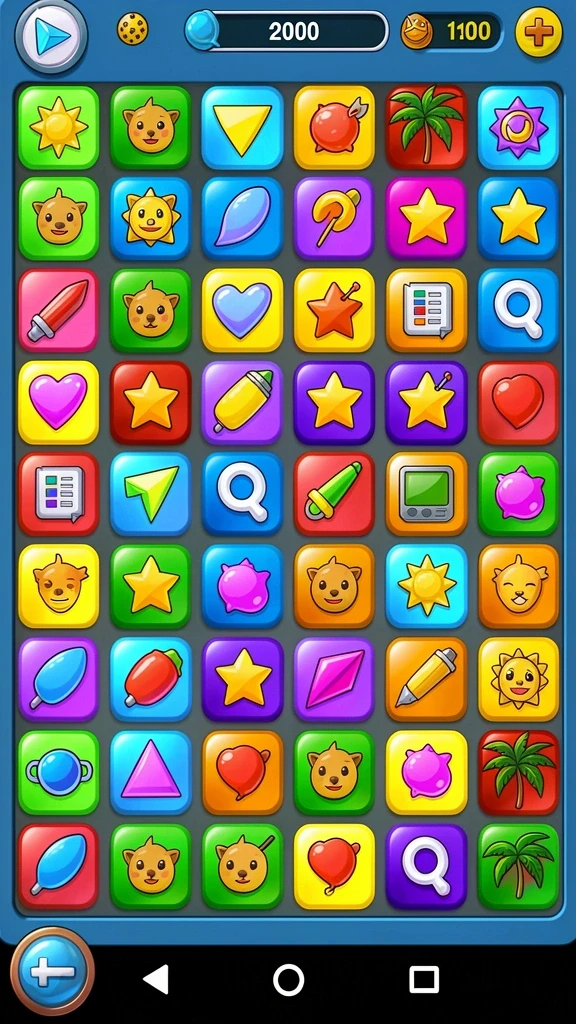Select the blue tile with yellow downward triangle
Viewport: 576px width, 1024px height.
tap(242, 127)
